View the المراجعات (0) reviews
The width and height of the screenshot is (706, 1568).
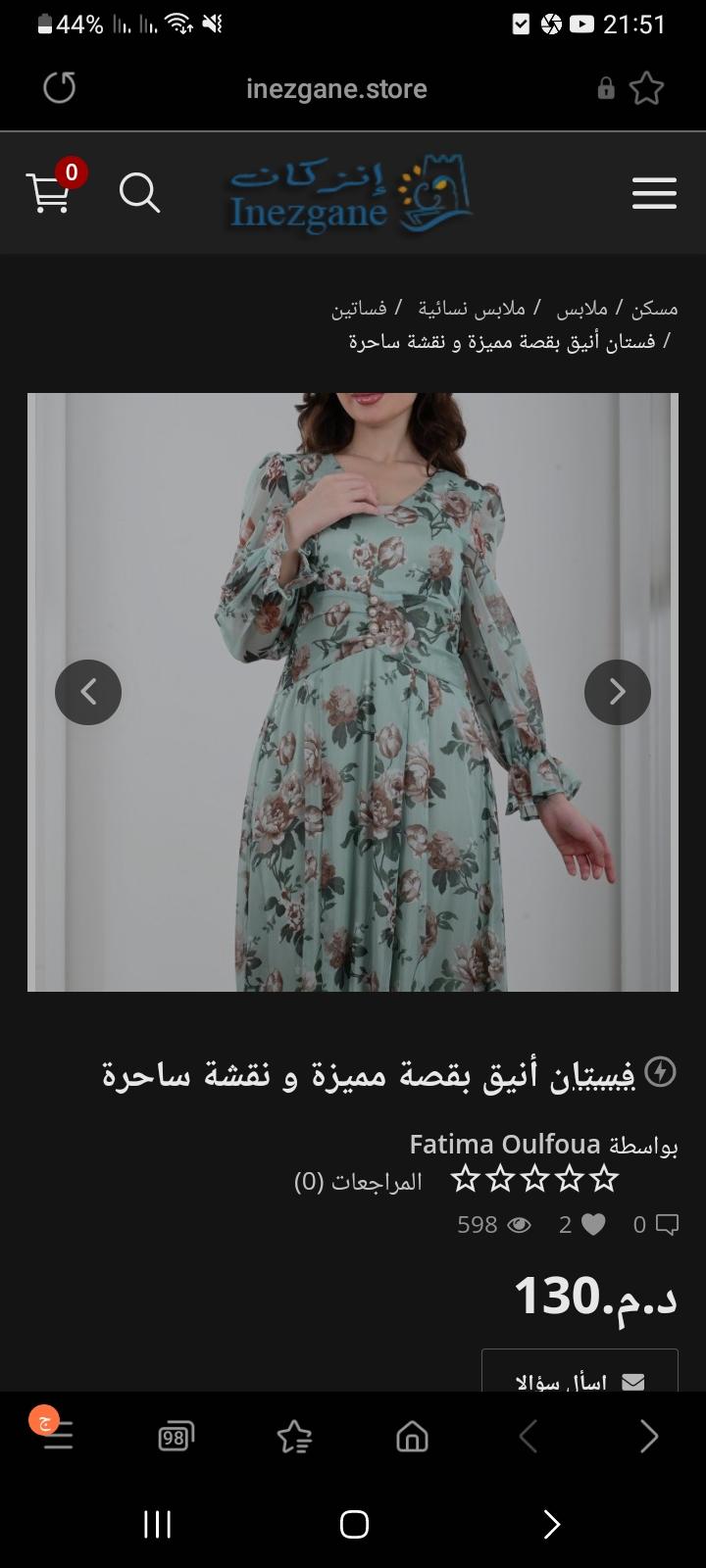tap(358, 1181)
